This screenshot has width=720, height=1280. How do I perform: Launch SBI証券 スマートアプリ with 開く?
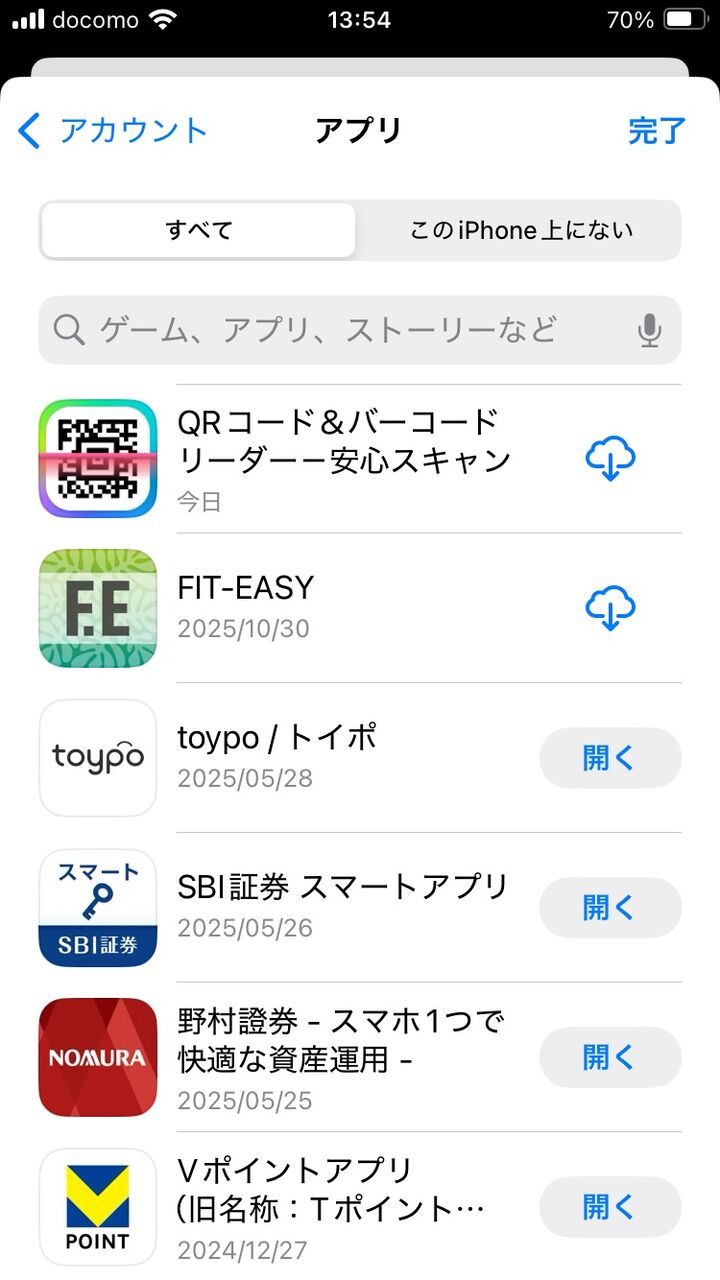(x=610, y=908)
